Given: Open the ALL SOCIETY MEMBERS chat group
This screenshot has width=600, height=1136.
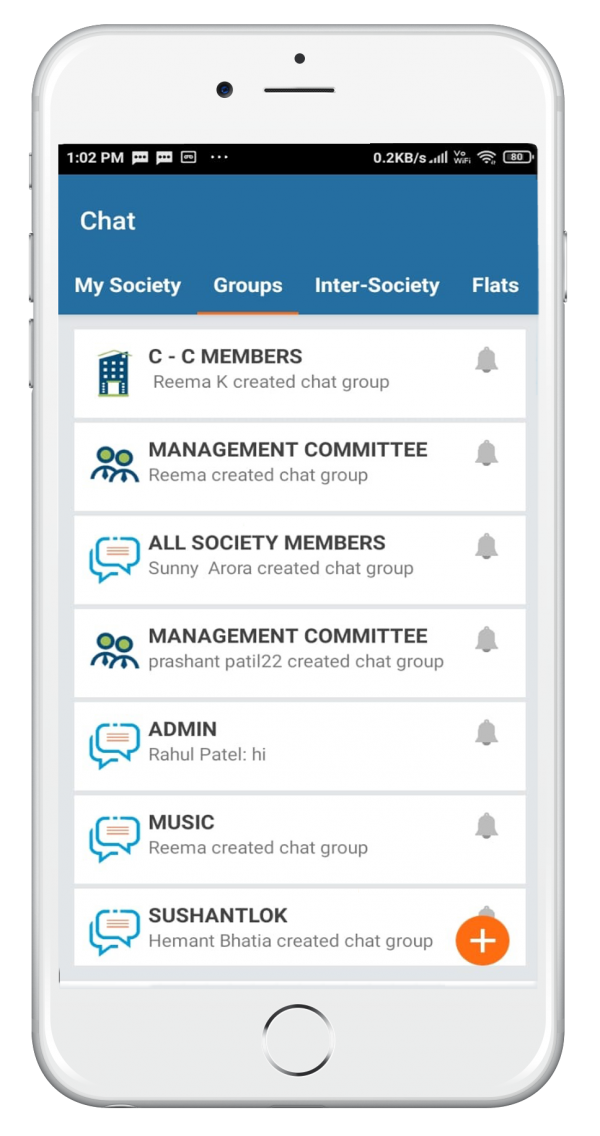Looking at the screenshot, I should pyautogui.click(x=300, y=559).
